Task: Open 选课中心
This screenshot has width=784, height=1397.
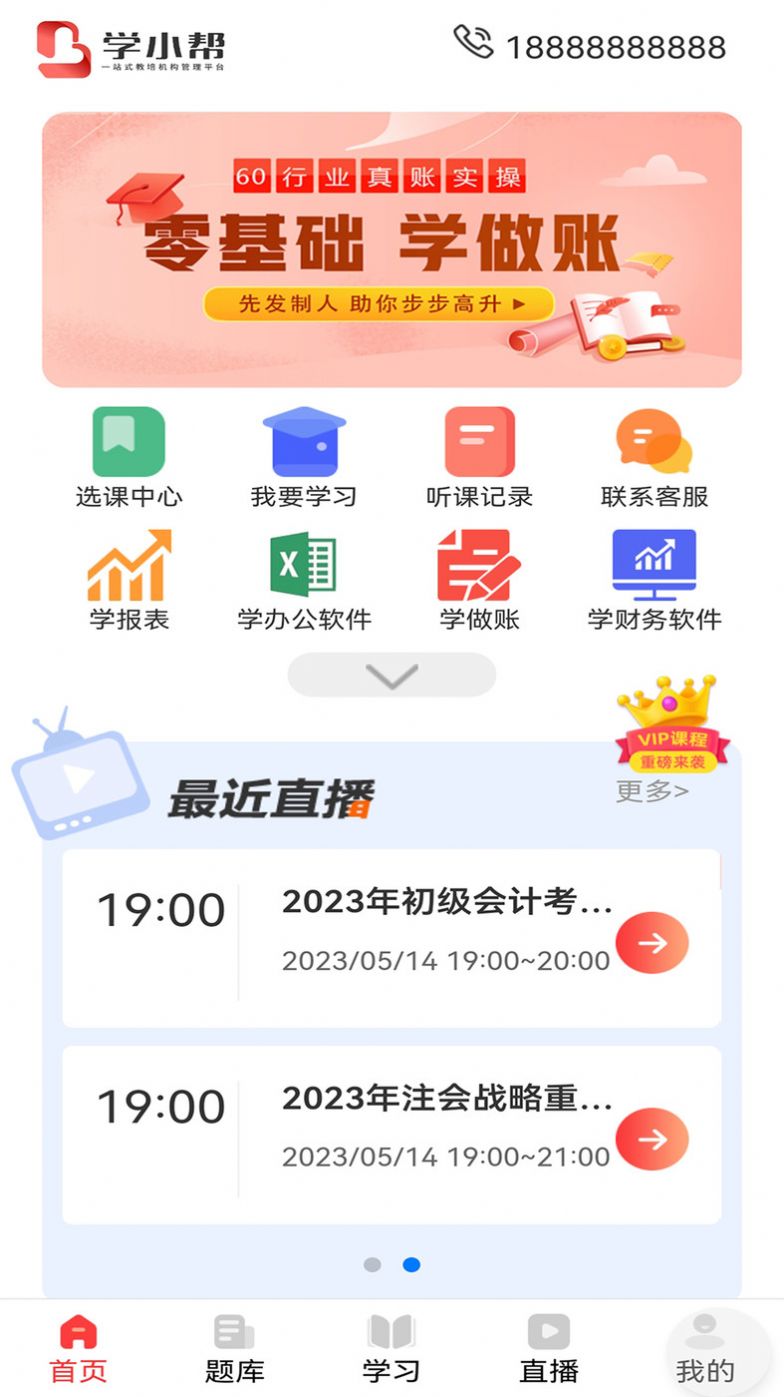Action: [129, 456]
